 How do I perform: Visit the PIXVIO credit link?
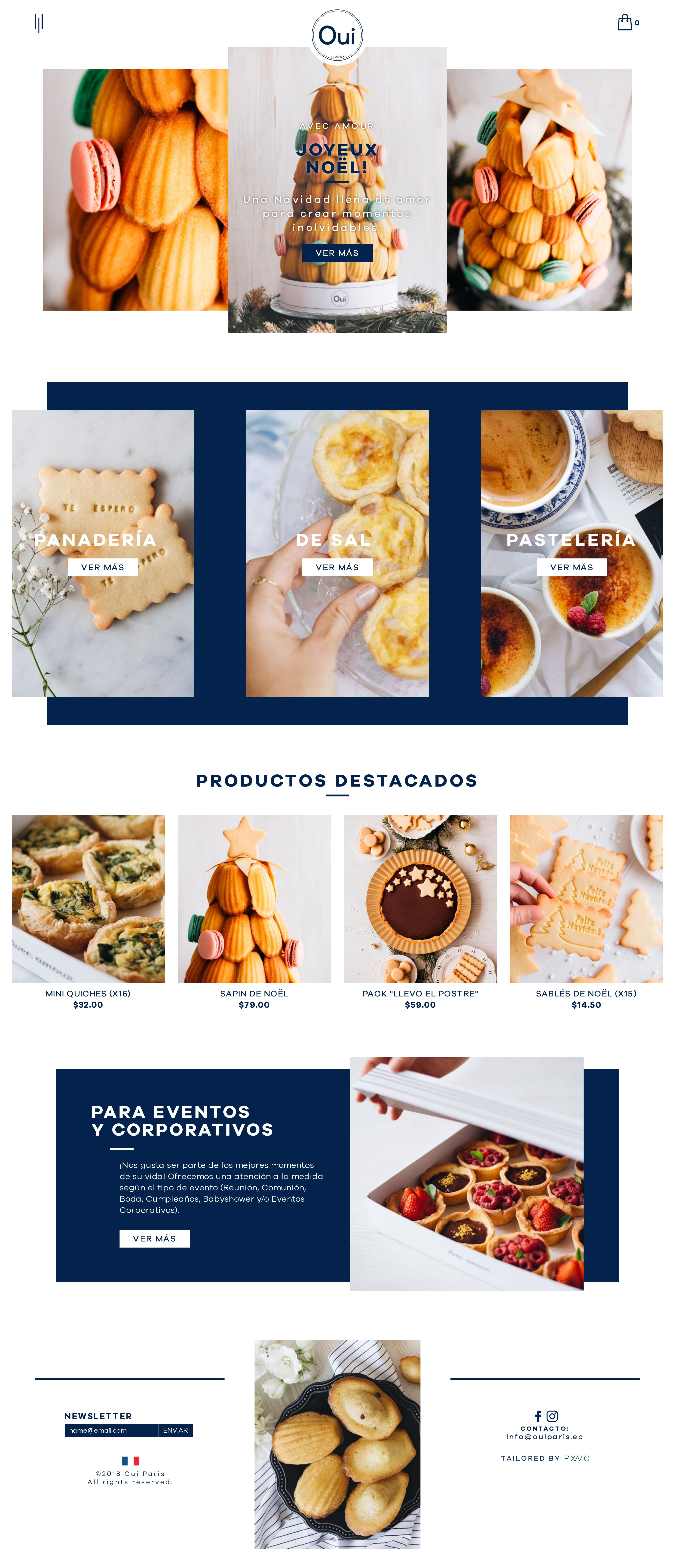[x=576, y=1458]
